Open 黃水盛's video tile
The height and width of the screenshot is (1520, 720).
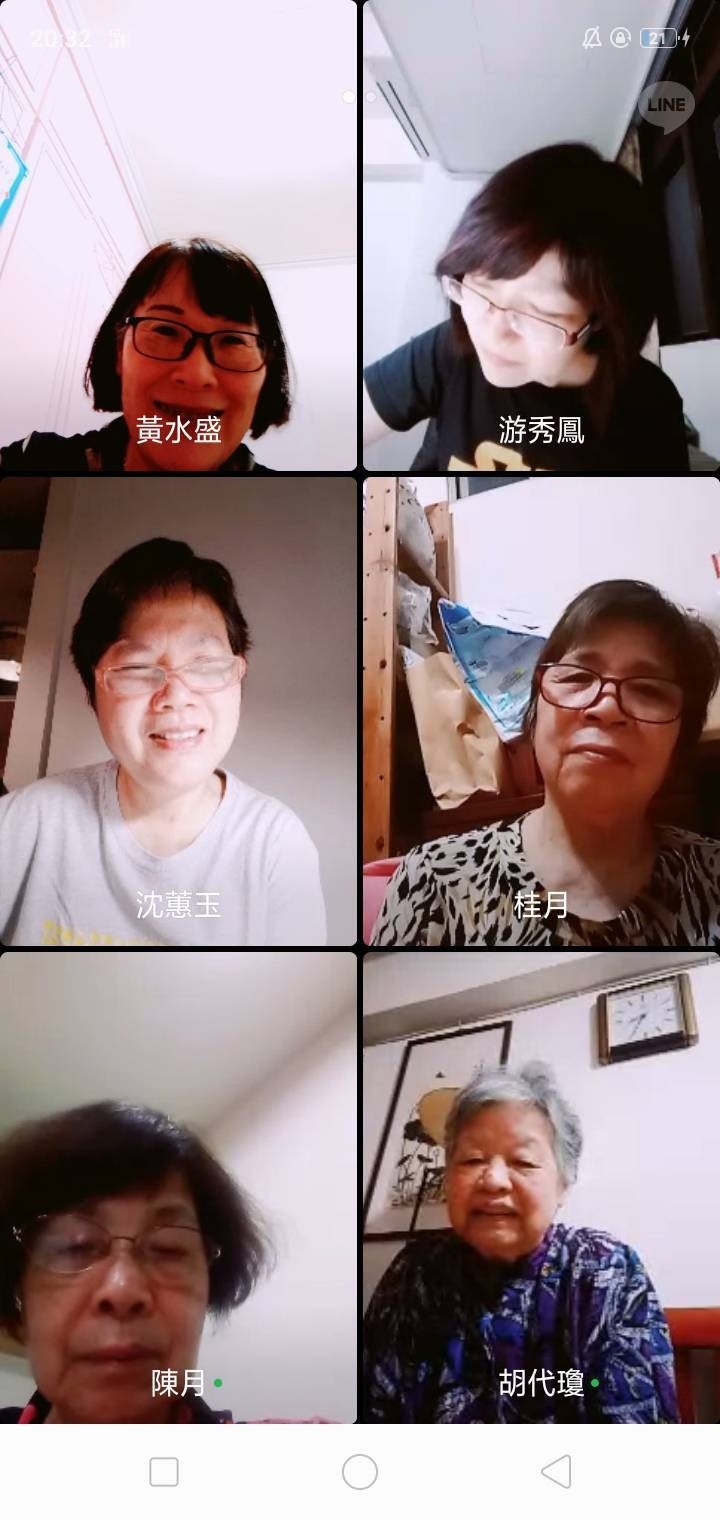pos(178,236)
